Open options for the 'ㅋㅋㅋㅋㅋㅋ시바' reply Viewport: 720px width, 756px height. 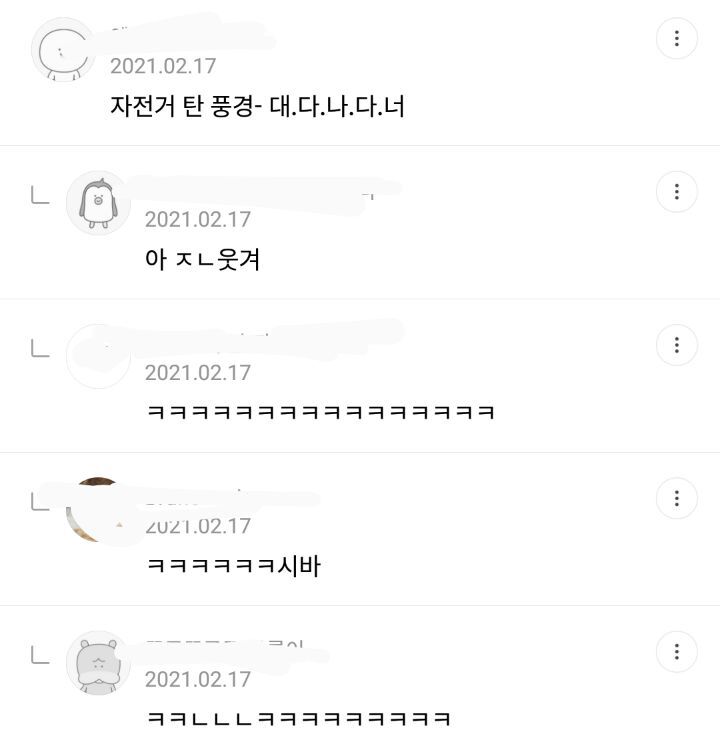677,498
